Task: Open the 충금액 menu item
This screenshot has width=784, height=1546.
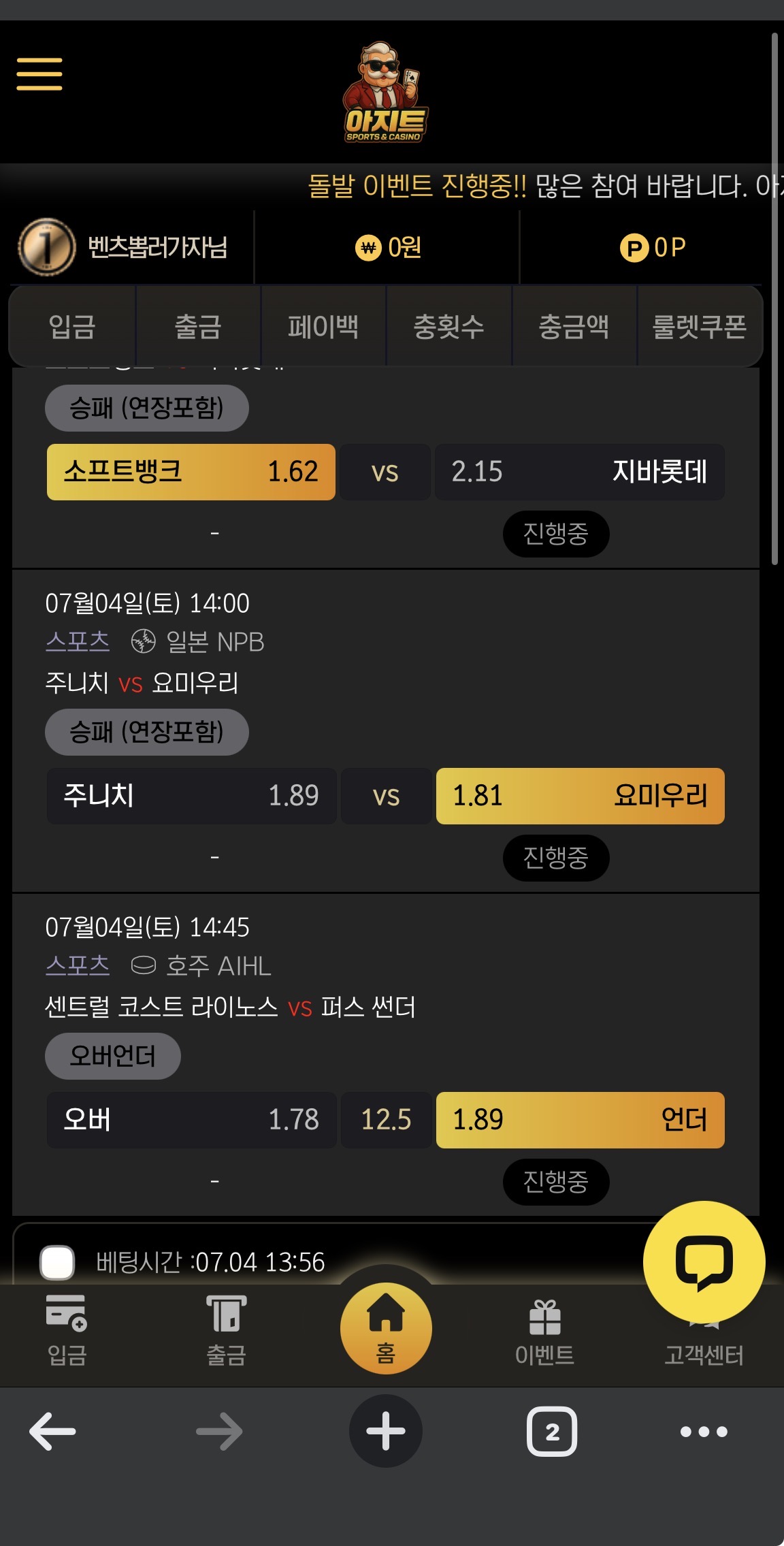Action: (x=574, y=327)
